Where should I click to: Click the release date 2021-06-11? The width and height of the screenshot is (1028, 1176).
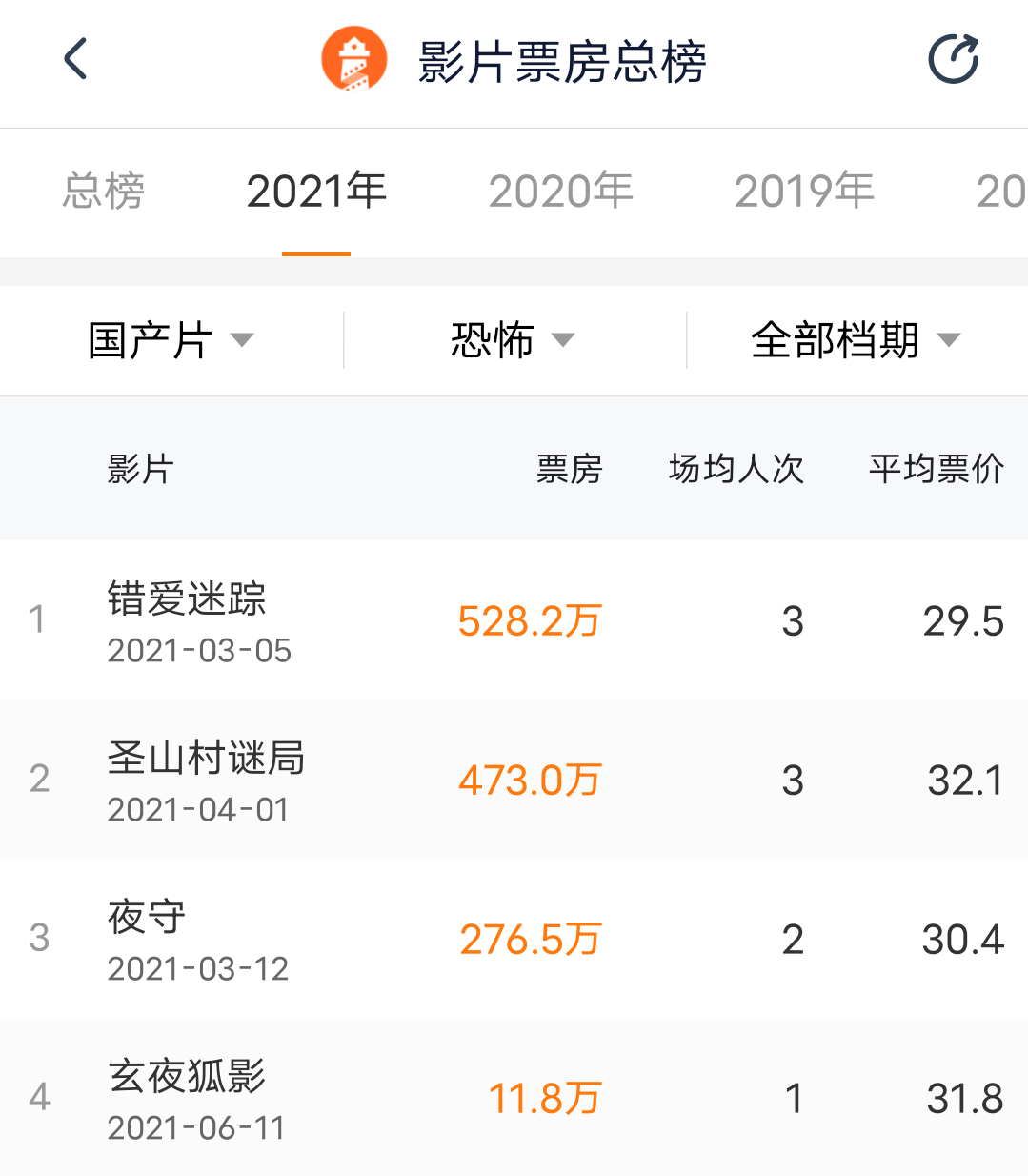(195, 1126)
